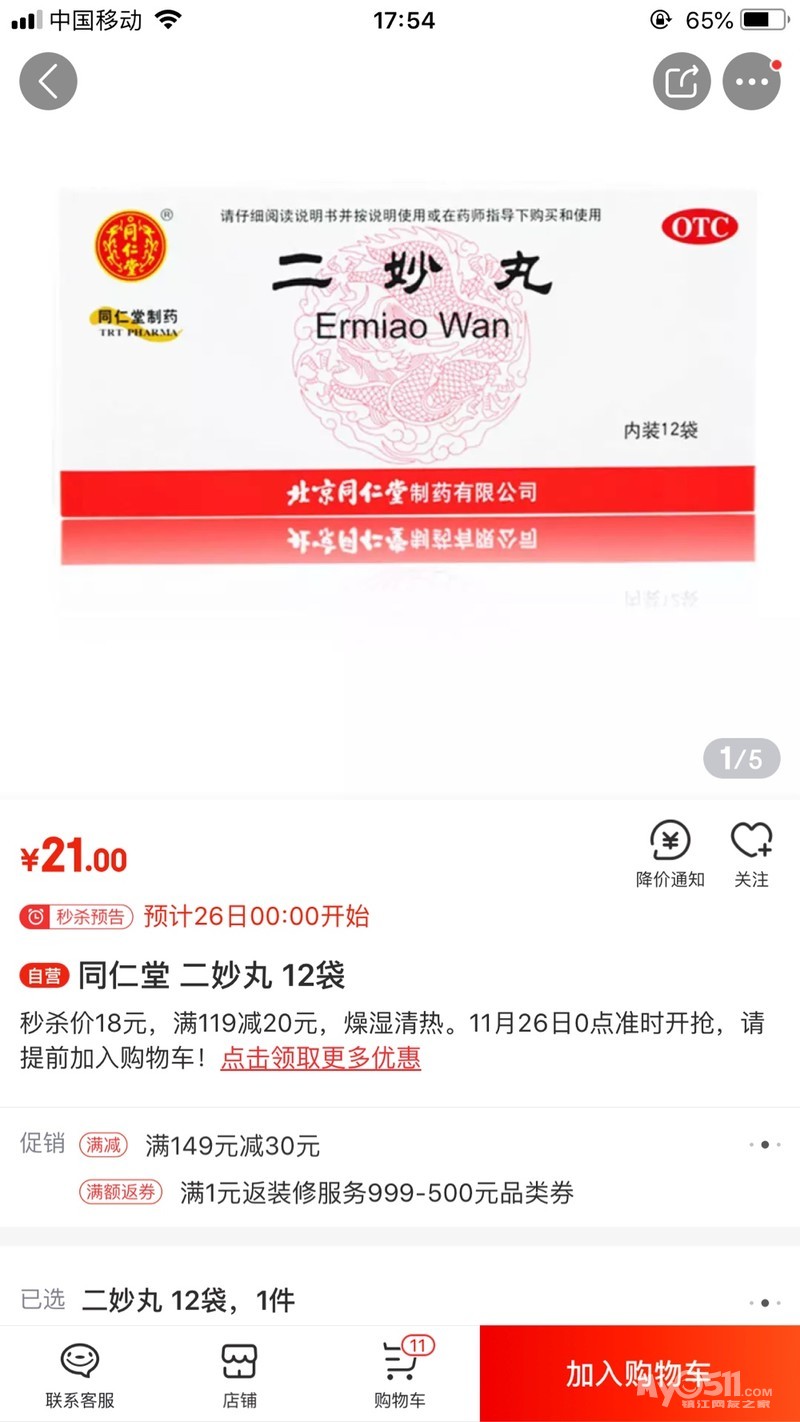Open the 点击领取更多优惠 link
Image resolution: width=800 pixels, height=1422 pixels.
[x=320, y=1058]
